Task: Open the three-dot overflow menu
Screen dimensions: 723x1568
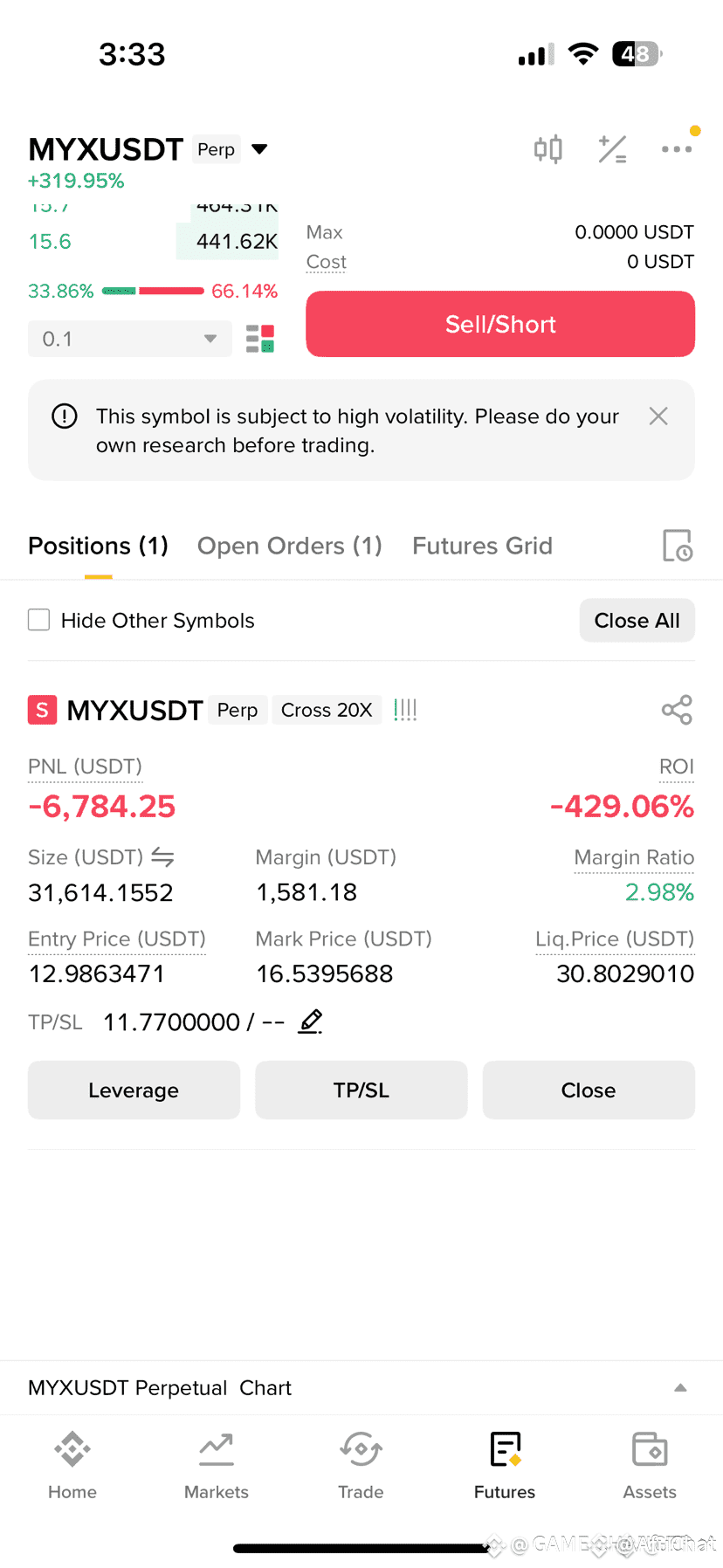Action: 677,149
